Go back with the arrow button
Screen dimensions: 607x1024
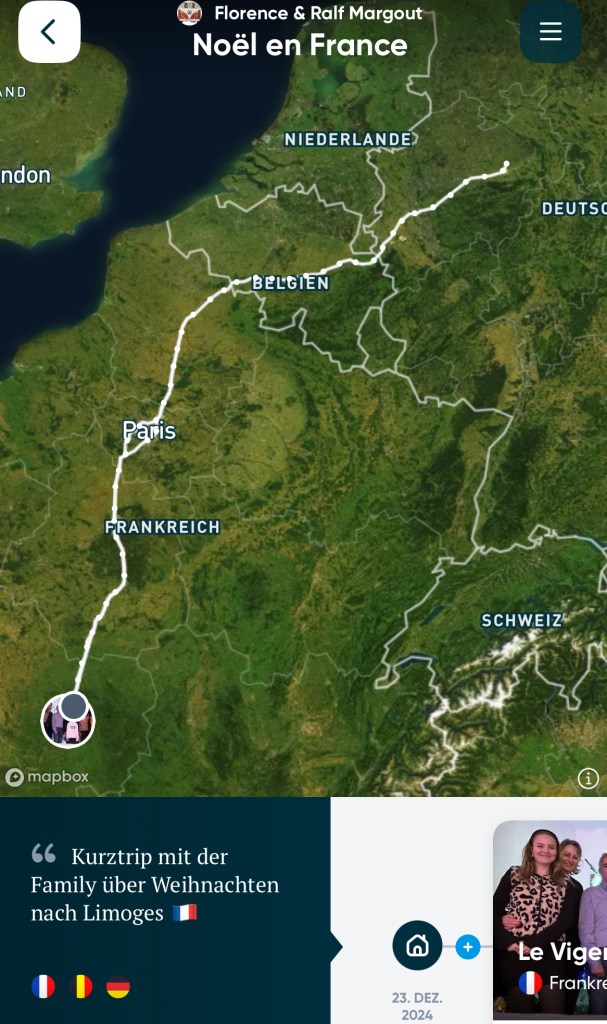[49, 32]
